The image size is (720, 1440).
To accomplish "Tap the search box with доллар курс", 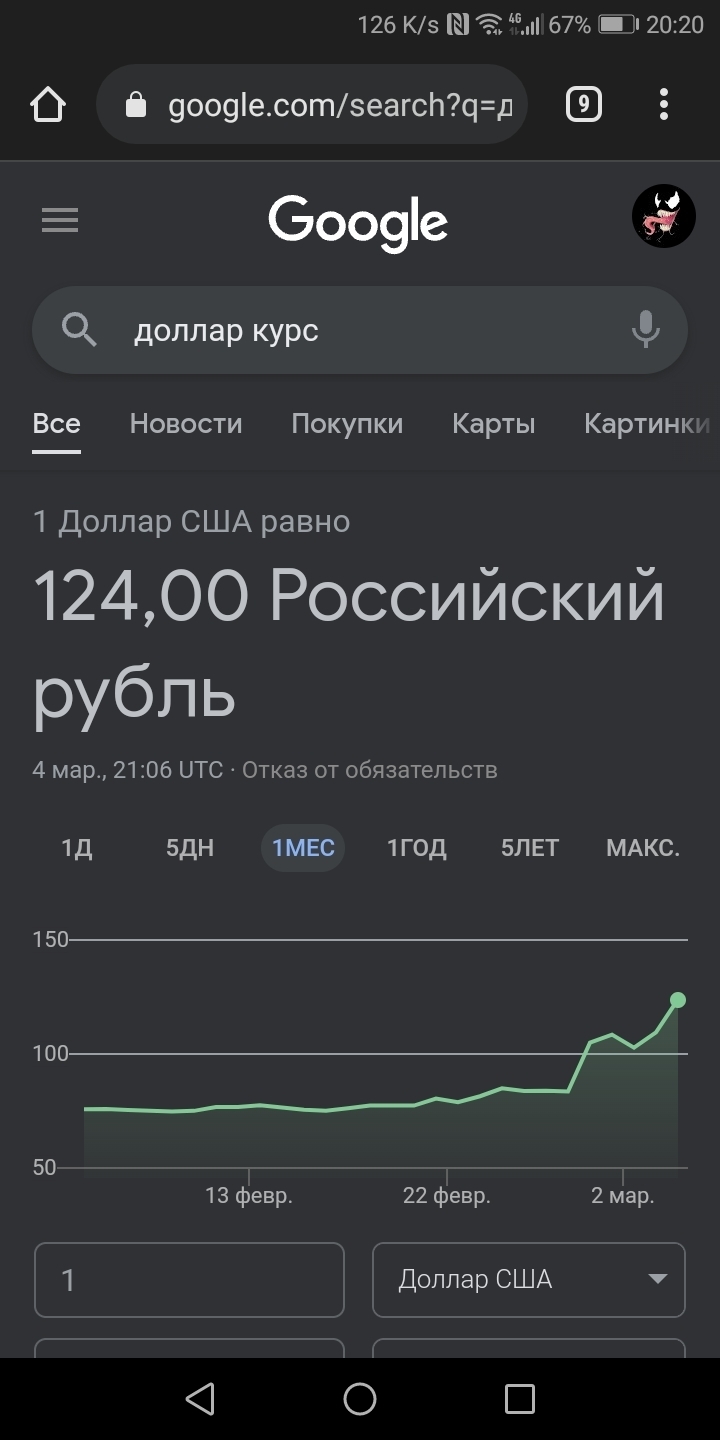I will pos(360,330).
